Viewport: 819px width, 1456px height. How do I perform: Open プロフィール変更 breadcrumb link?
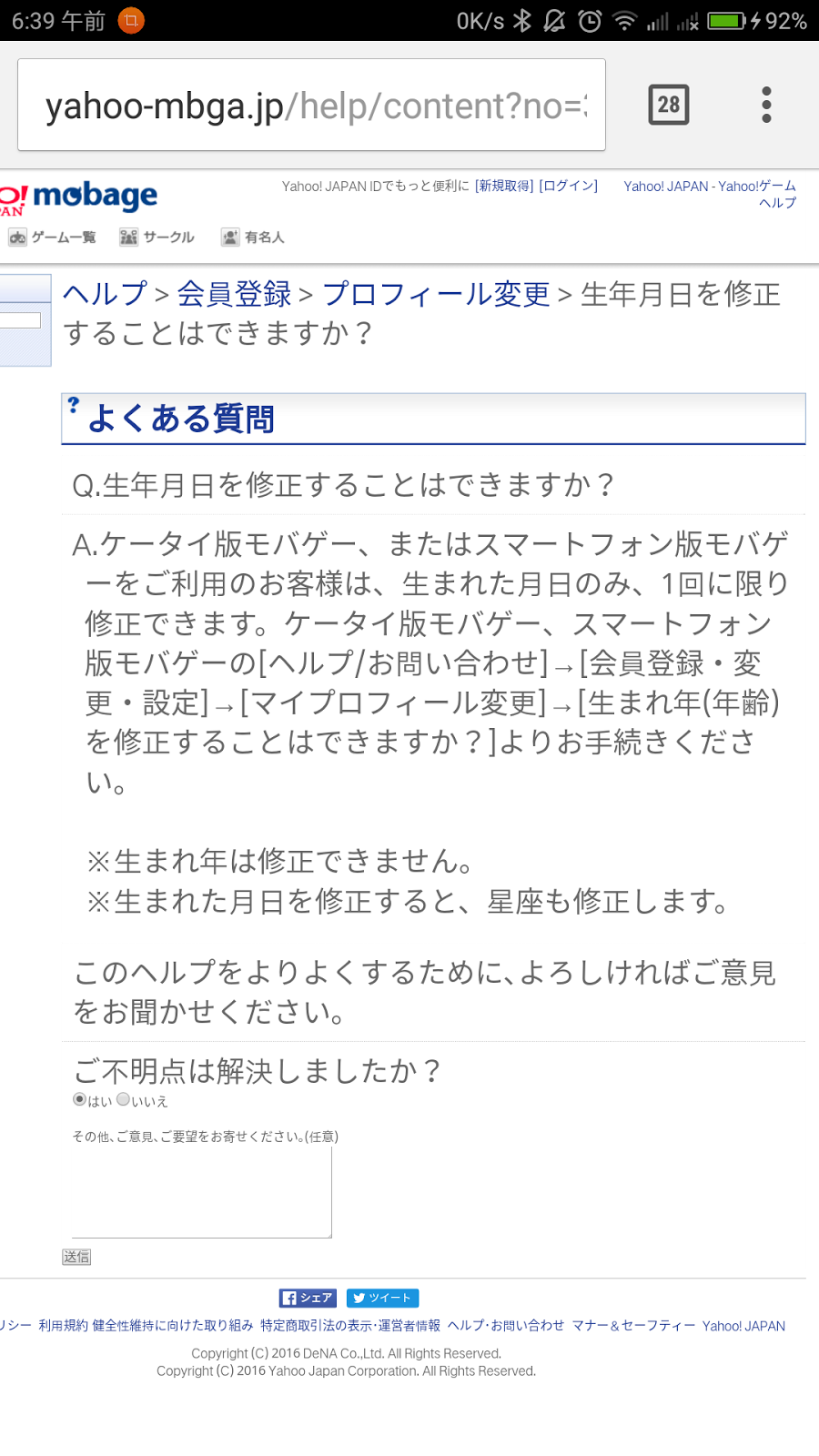click(x=436, y=294)
